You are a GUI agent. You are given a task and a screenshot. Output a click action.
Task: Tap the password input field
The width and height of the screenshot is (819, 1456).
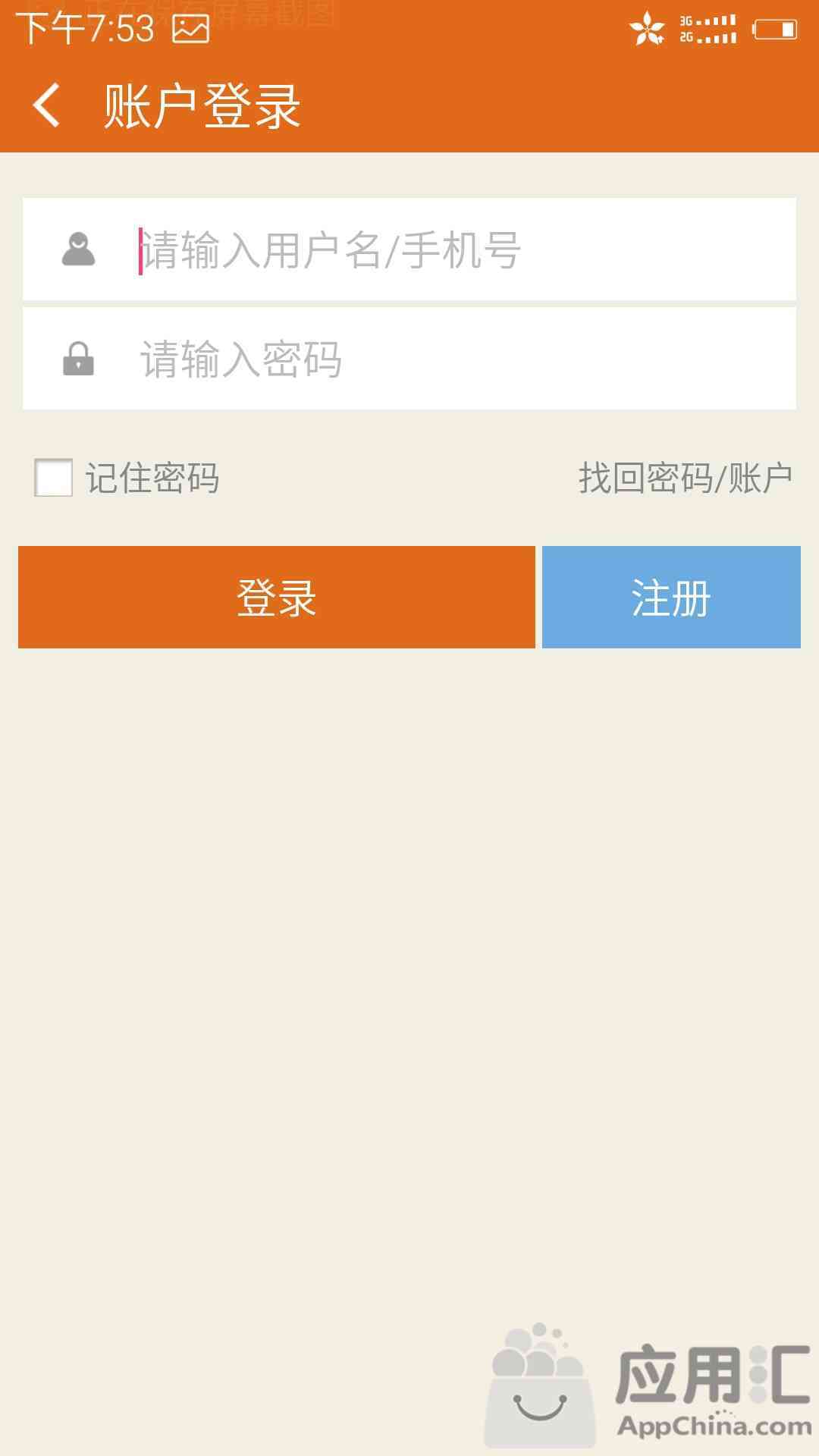(455, 359)
